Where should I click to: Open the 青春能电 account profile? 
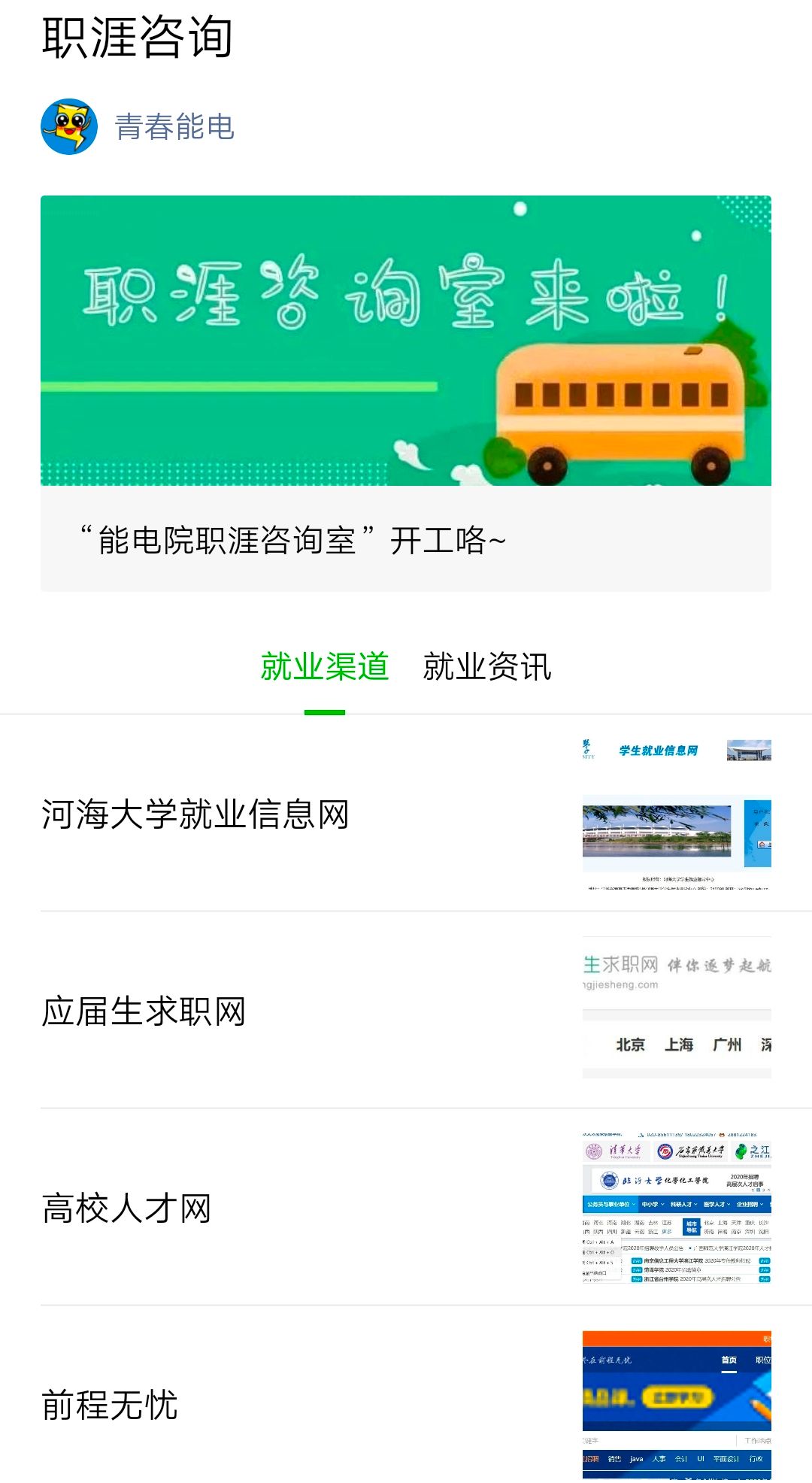pyautogui.click(x=174, y=127)
